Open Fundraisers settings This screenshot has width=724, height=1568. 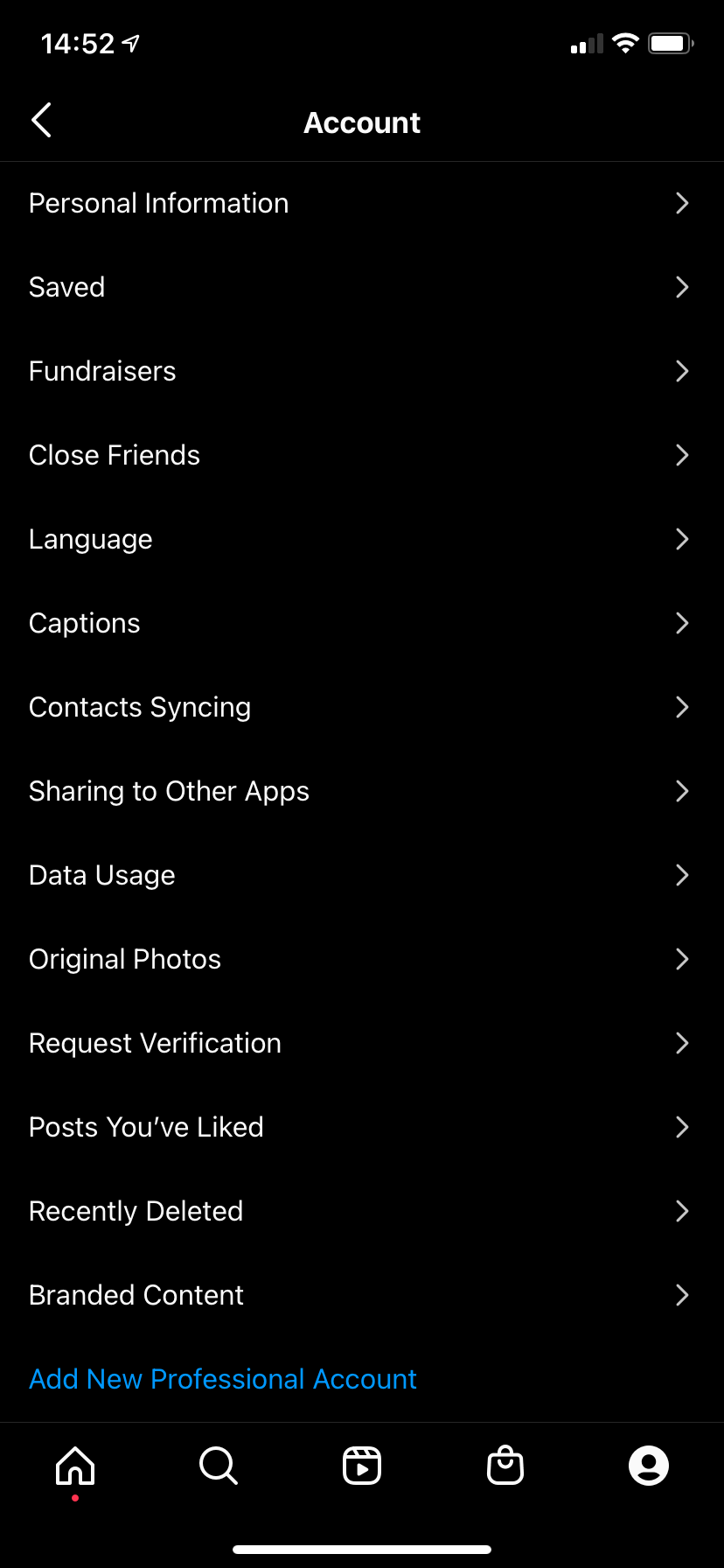102,371
